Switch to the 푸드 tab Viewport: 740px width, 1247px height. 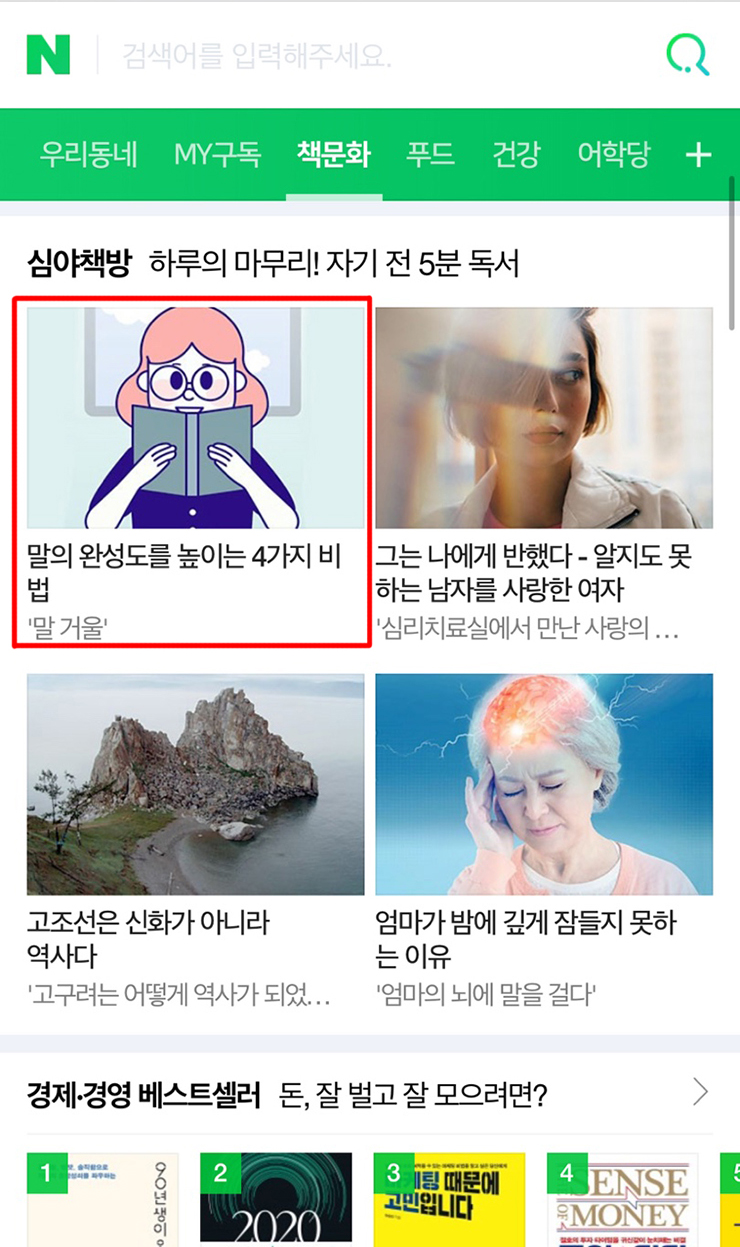[430, 155]
